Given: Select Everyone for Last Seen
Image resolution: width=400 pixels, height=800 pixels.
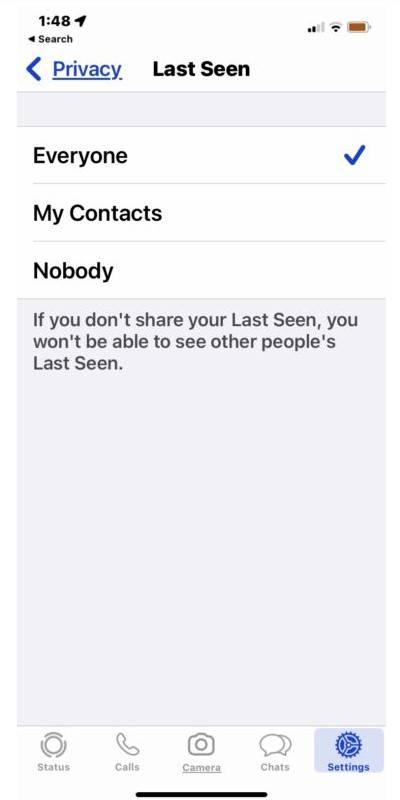Looking at the screenshot, I should tap(202, 155).
